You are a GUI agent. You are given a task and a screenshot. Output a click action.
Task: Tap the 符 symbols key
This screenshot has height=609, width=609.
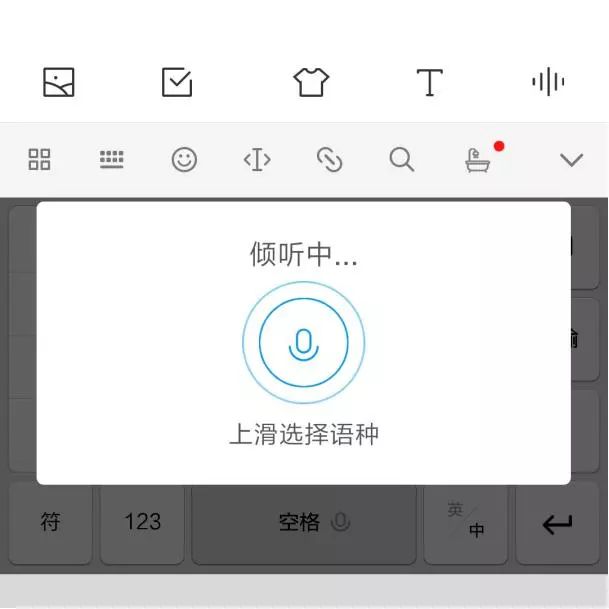point(50,523)
